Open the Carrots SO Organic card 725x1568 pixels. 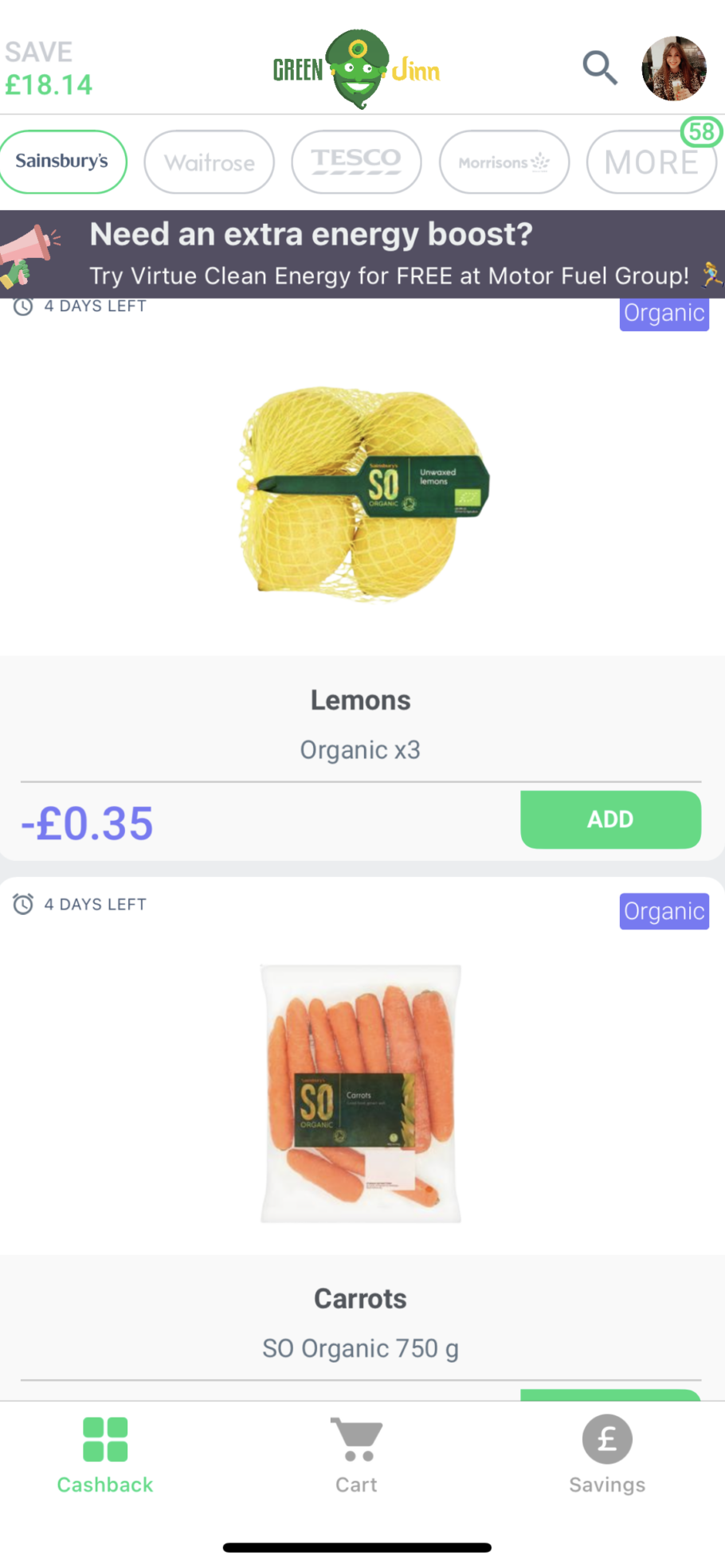(362, 1139)
